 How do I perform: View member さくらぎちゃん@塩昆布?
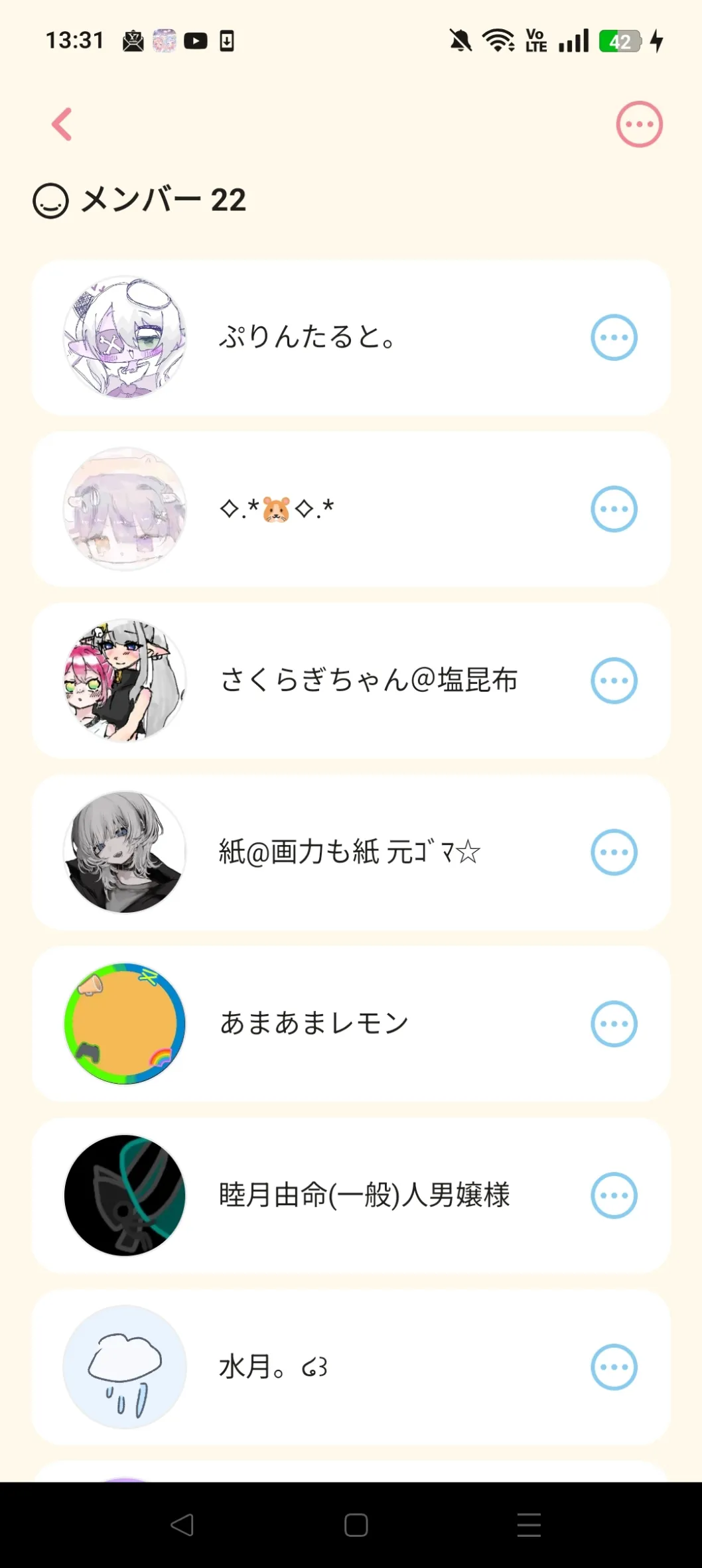[x=368, y=681]
